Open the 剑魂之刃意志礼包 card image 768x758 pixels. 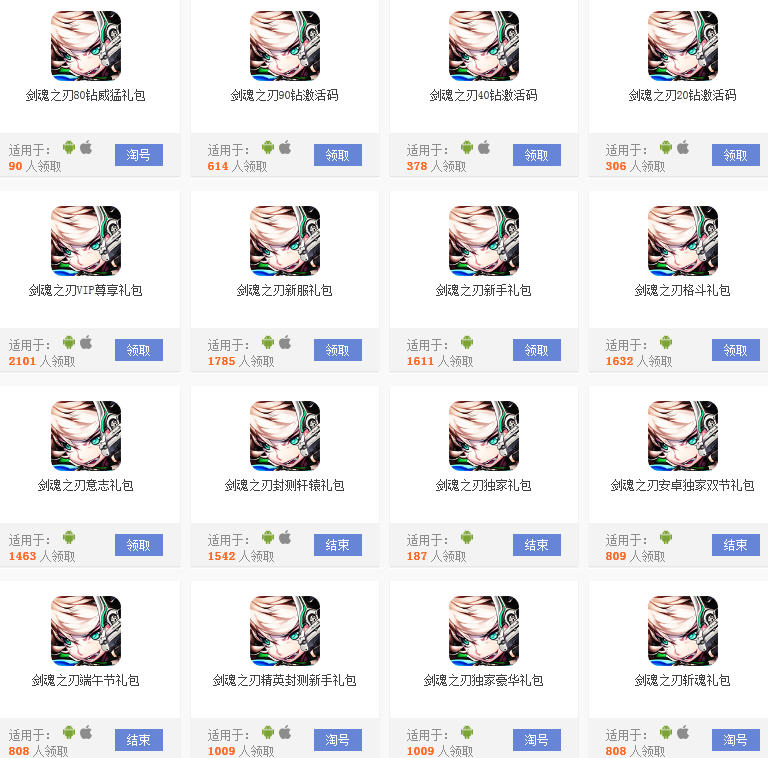pyautogui.click(x=86, y=436)
